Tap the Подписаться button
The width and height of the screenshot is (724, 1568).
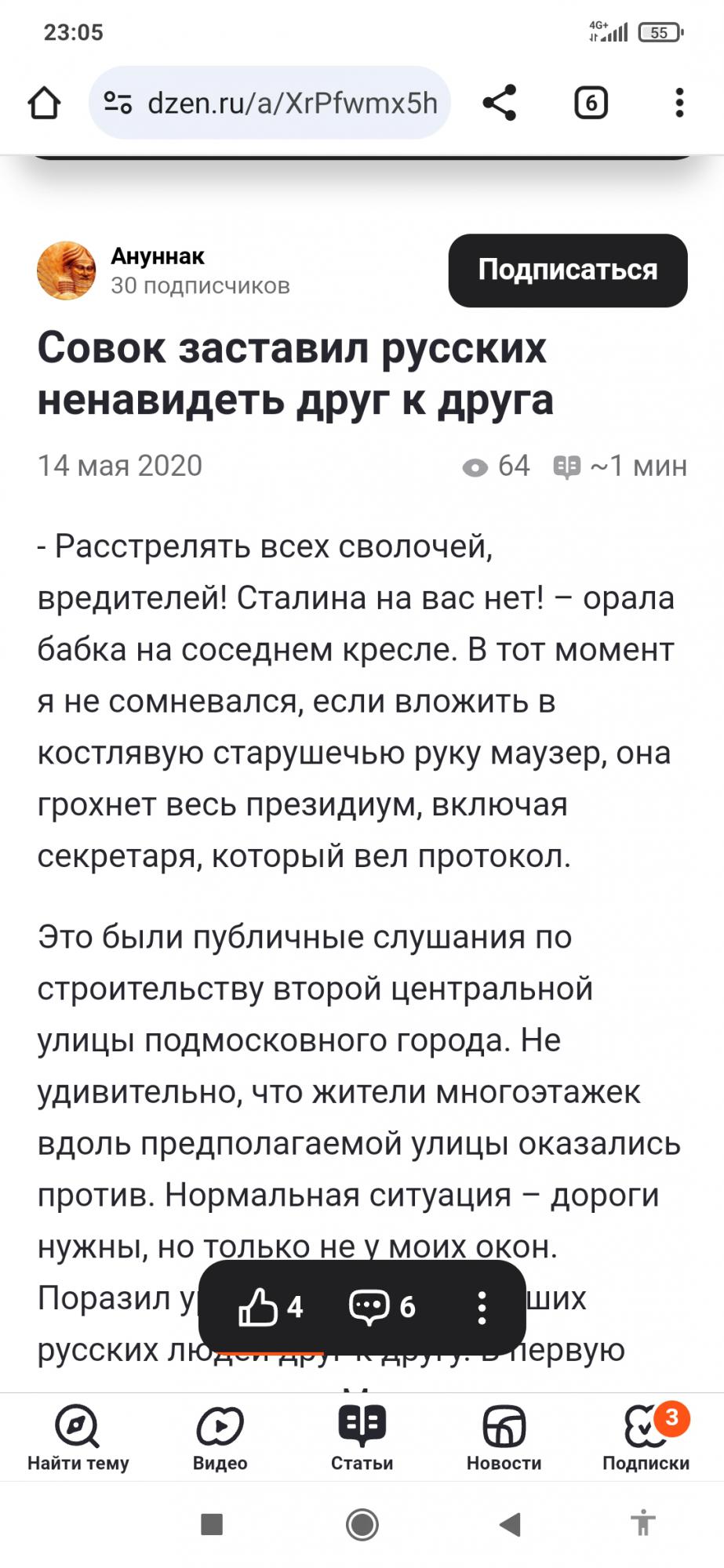[x=567, y=270]
